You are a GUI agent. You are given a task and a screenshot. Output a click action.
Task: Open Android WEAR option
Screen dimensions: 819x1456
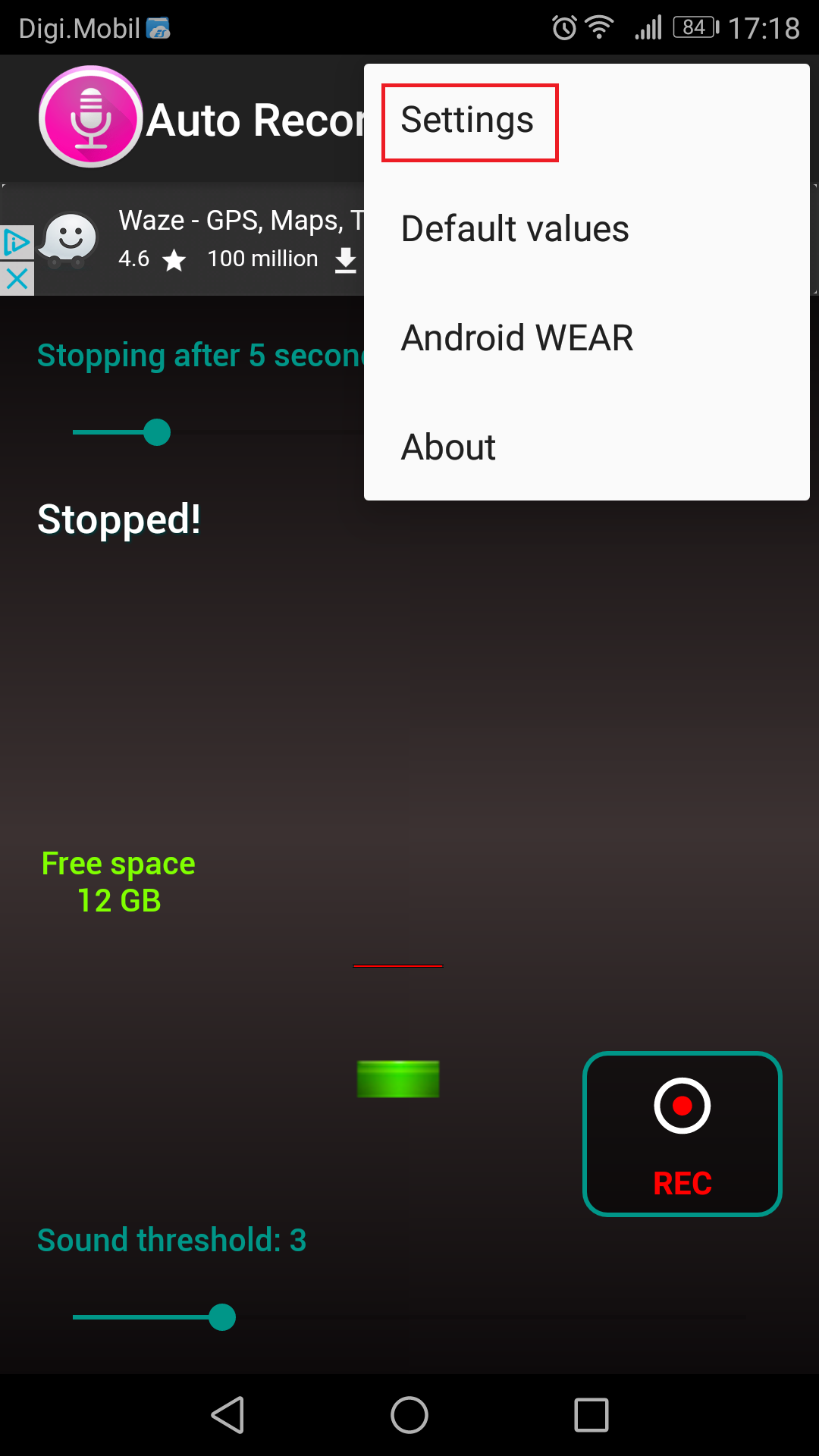516,338
